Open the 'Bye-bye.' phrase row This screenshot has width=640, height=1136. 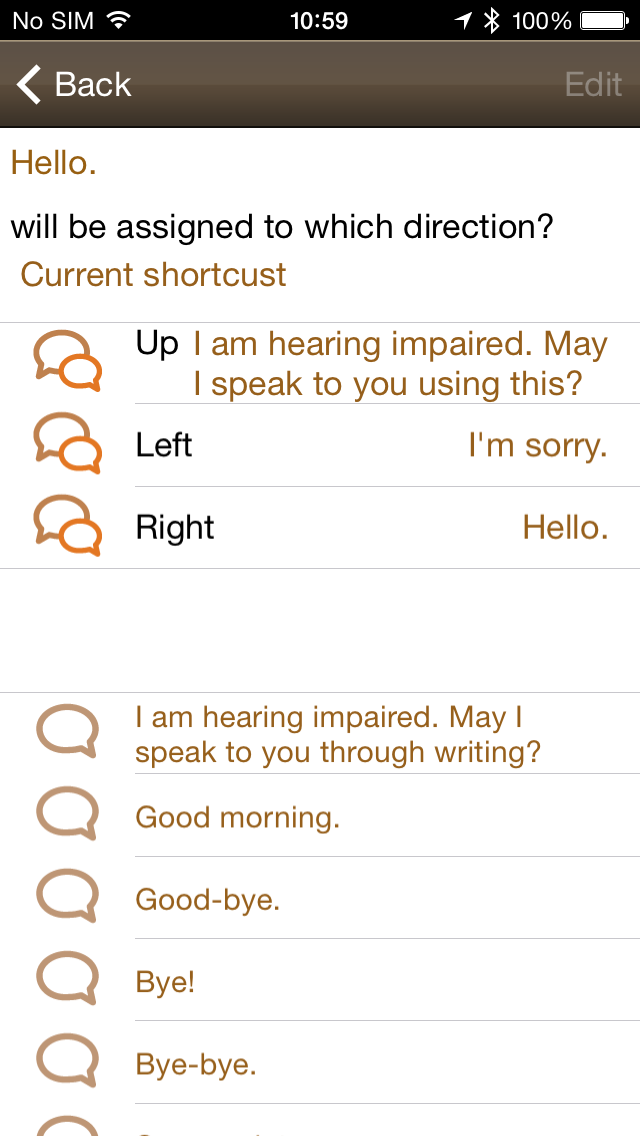tap(320, 1062)
